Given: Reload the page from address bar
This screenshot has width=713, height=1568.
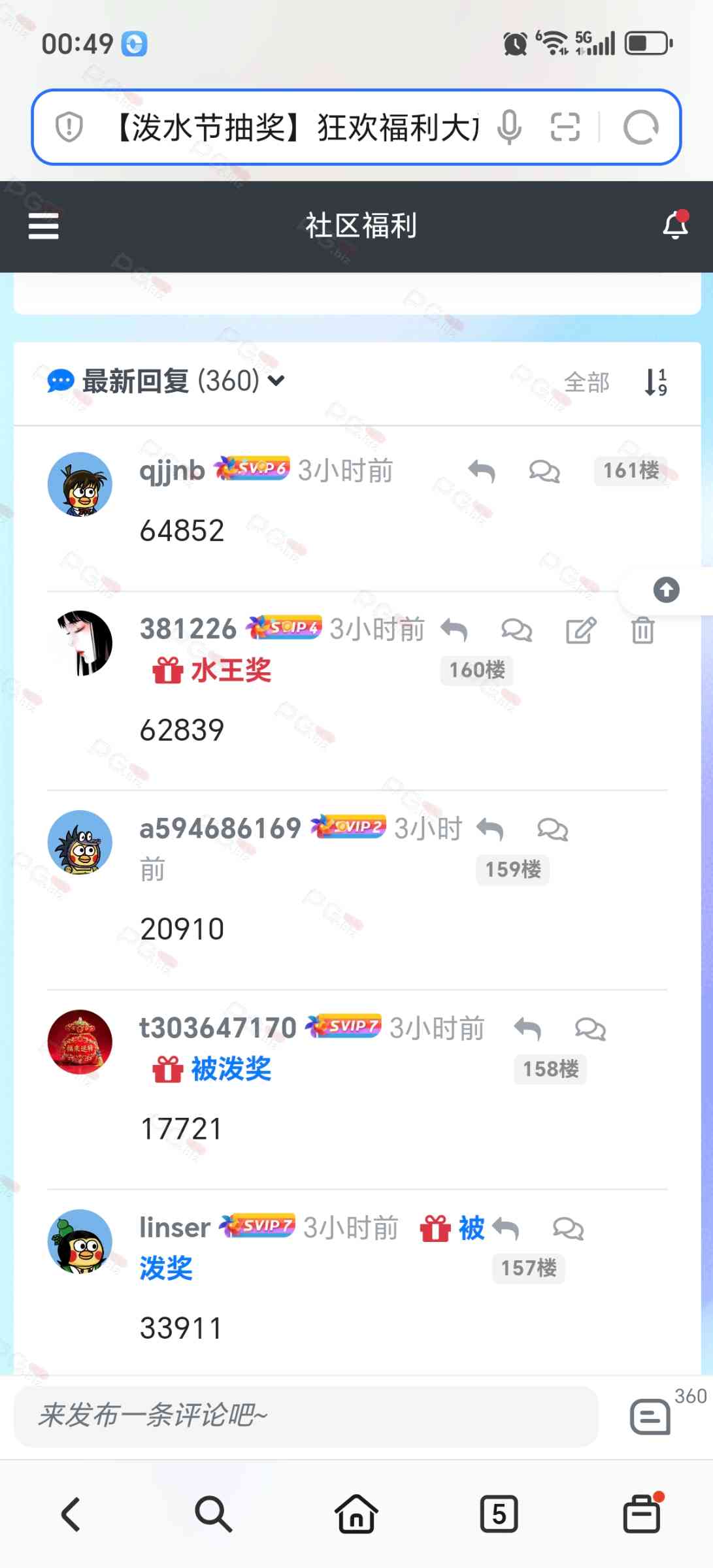Looking at the screenshot, I should (x=640, y=127).
